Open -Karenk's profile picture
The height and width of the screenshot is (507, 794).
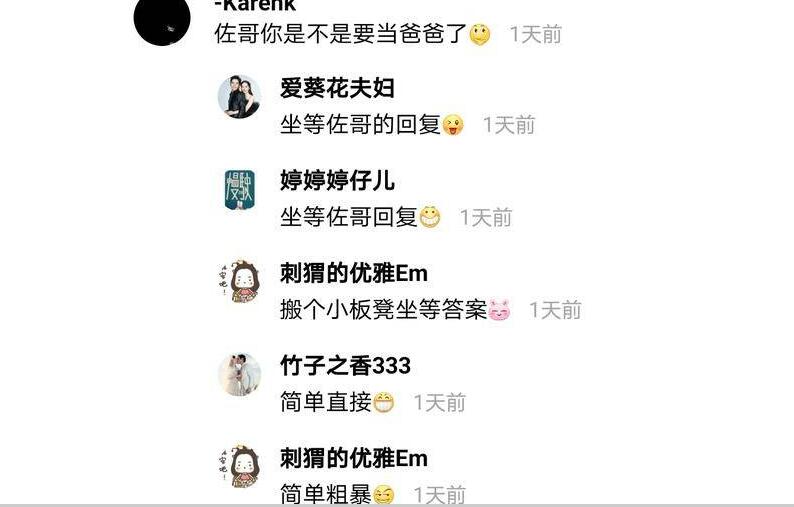[162, 20]
